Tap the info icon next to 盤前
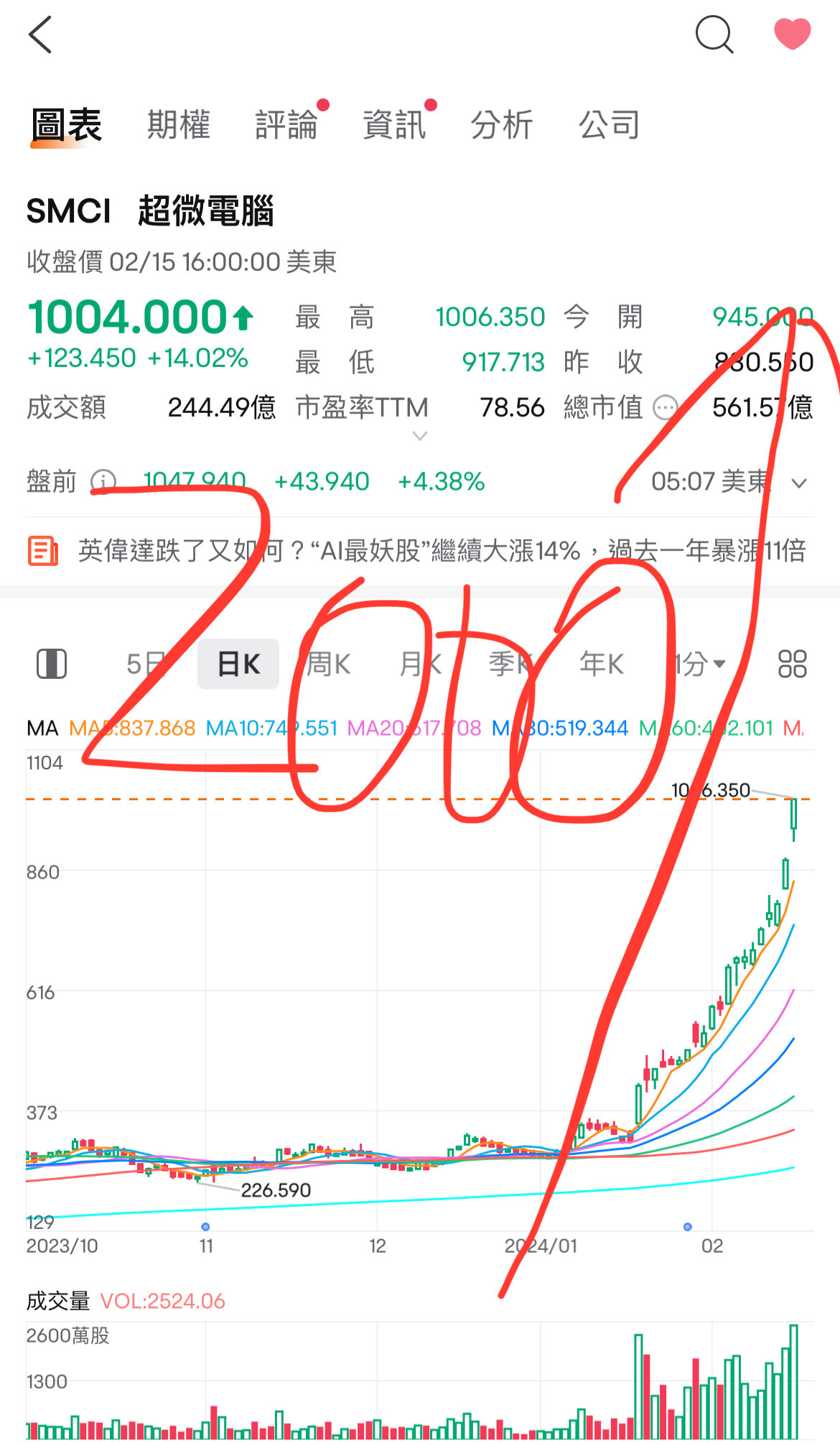 pos(103,481)
